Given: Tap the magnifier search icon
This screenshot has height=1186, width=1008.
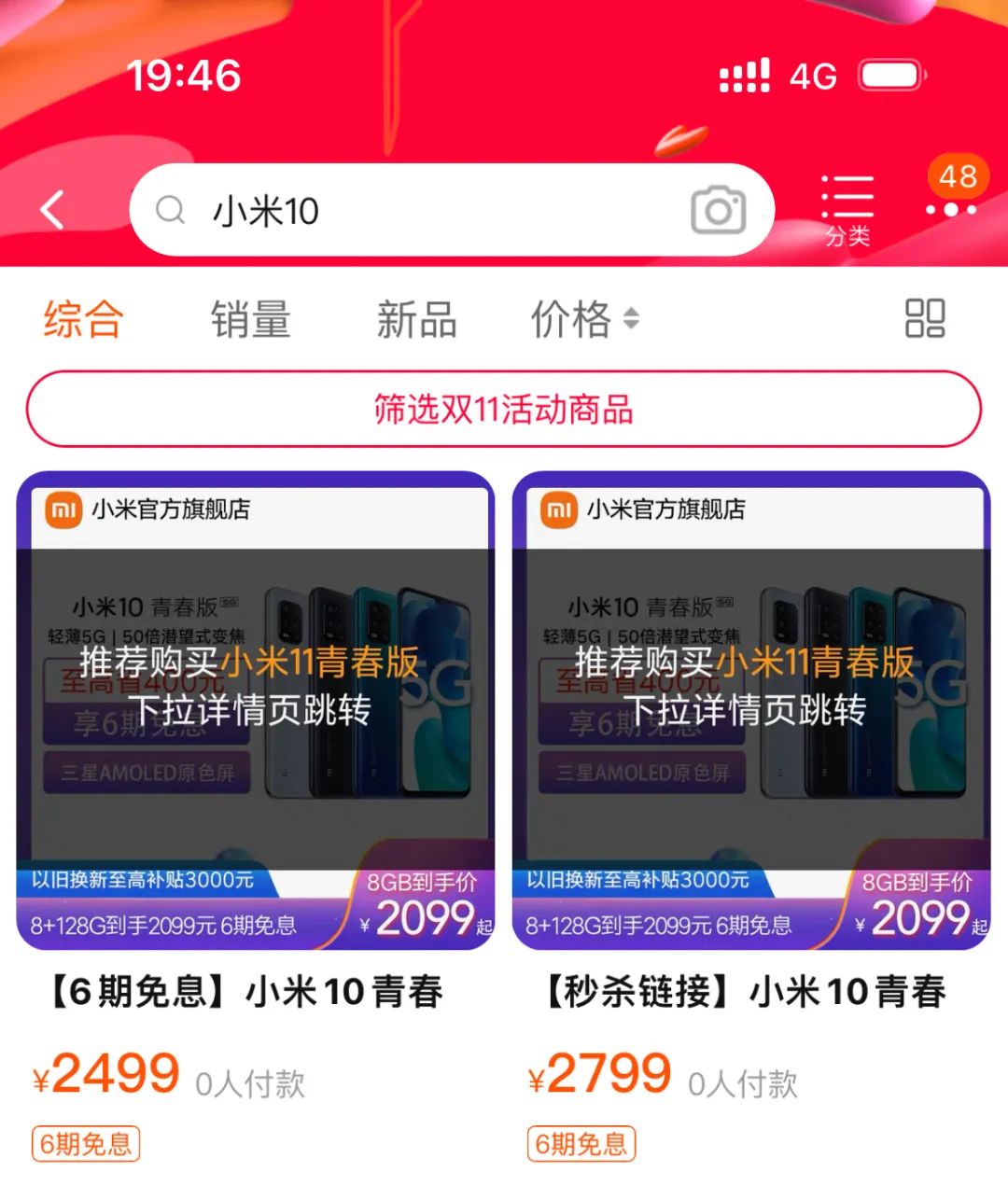Looking at the screenshot, I should point(170,210).
